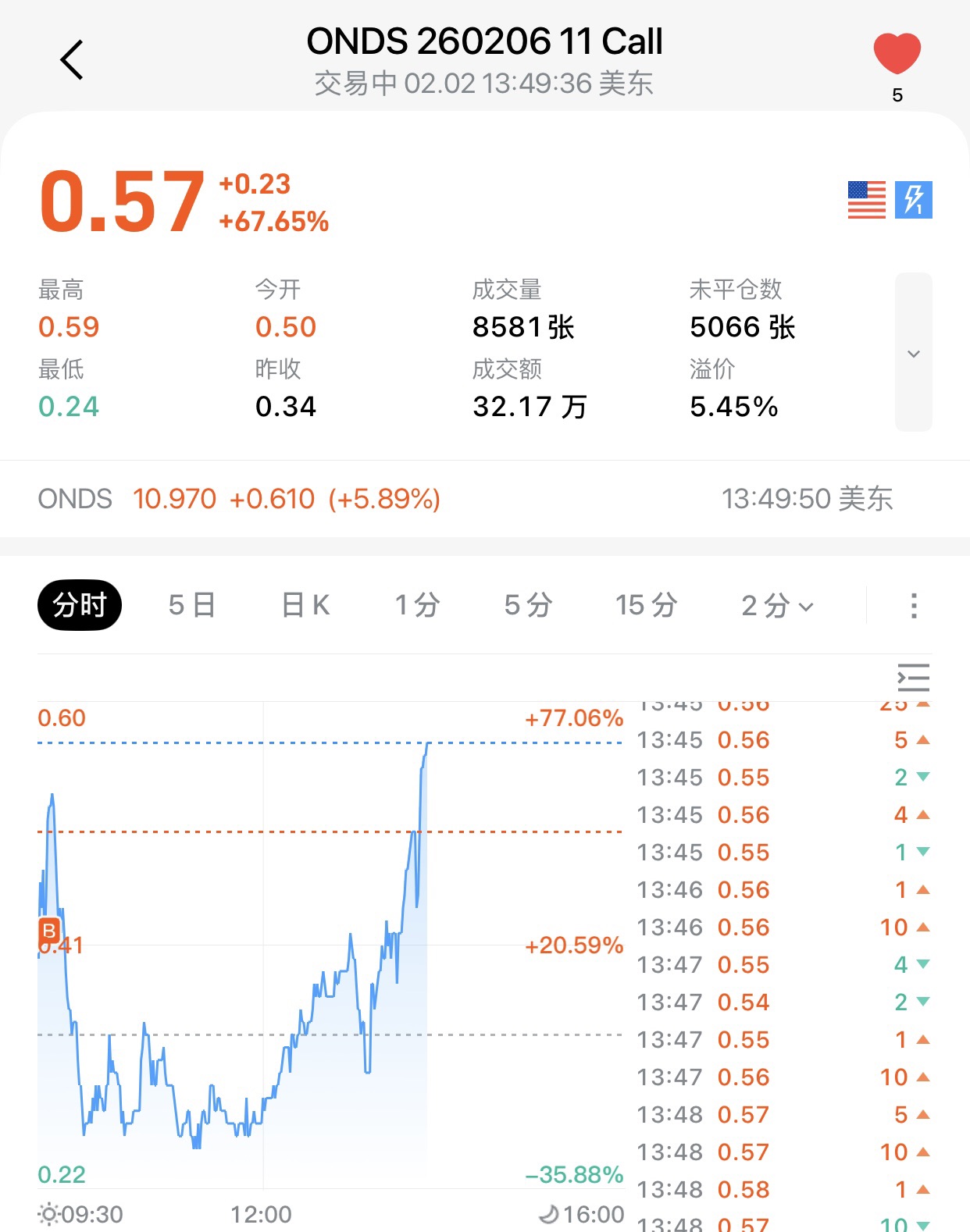Show the 15分 minute chart
Viewport: 970px width, 1232px height.
pyautogui.click(x=646, y=605)
